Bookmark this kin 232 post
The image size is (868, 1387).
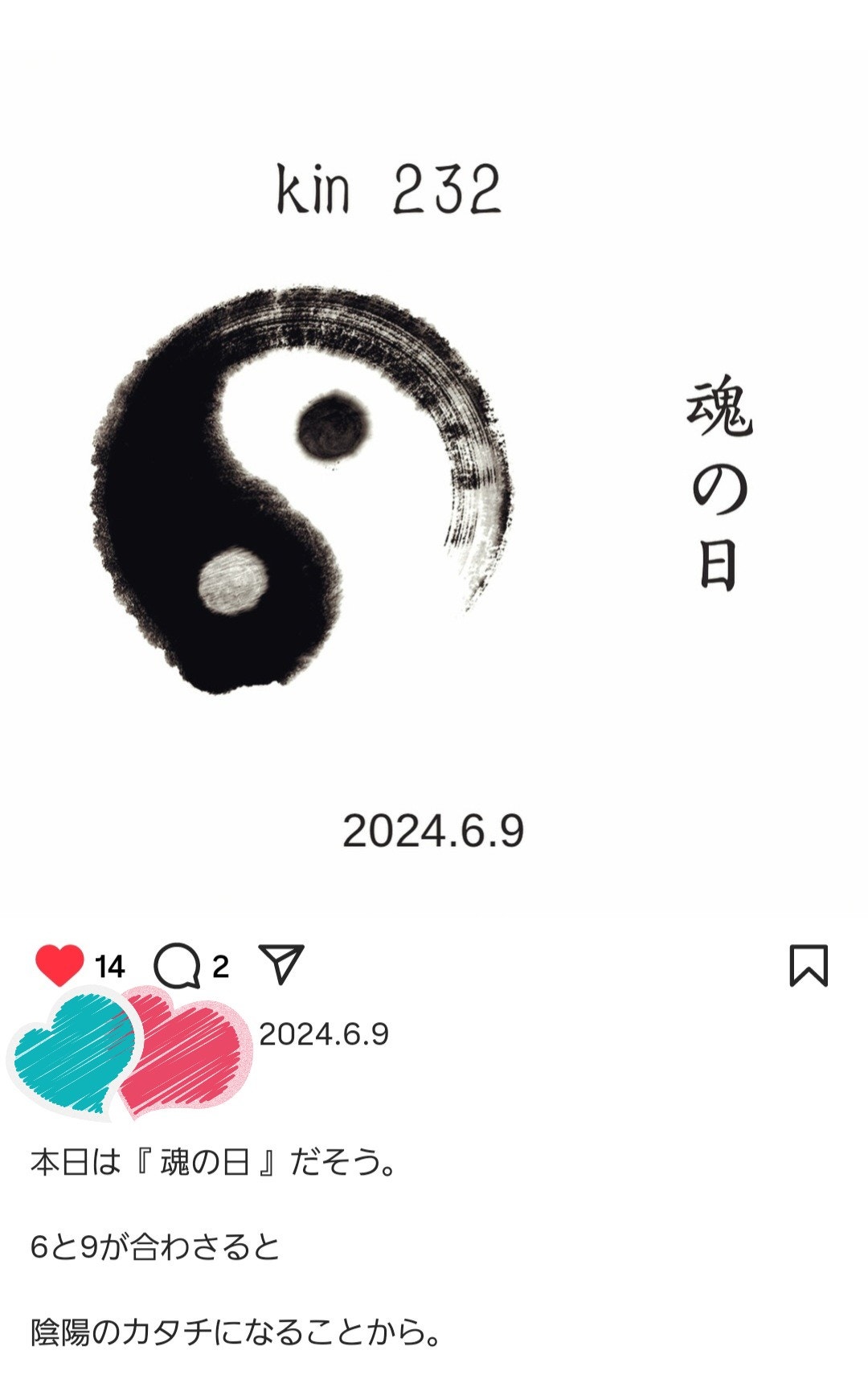coord(808,965)
